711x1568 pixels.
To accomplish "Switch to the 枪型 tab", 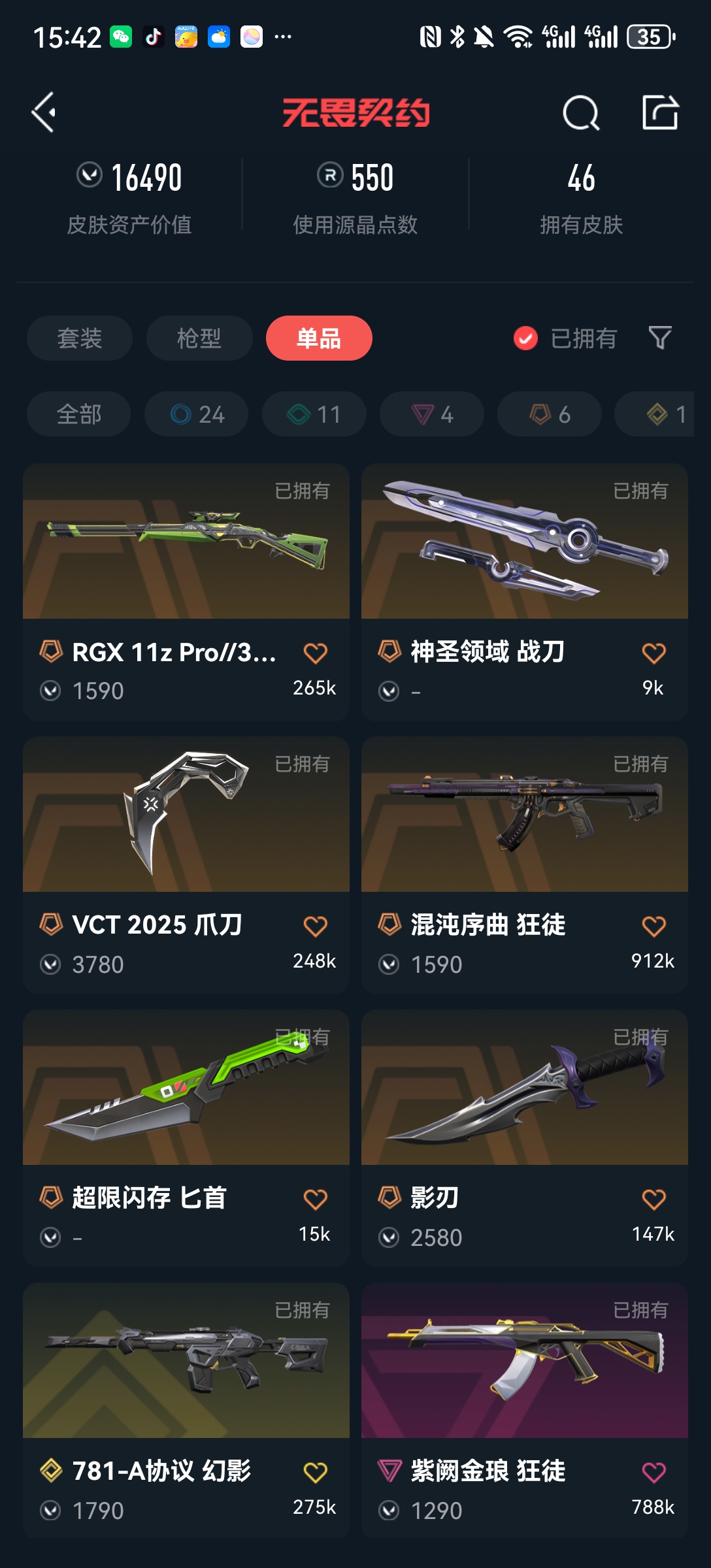I will click(x=199, y=338).
